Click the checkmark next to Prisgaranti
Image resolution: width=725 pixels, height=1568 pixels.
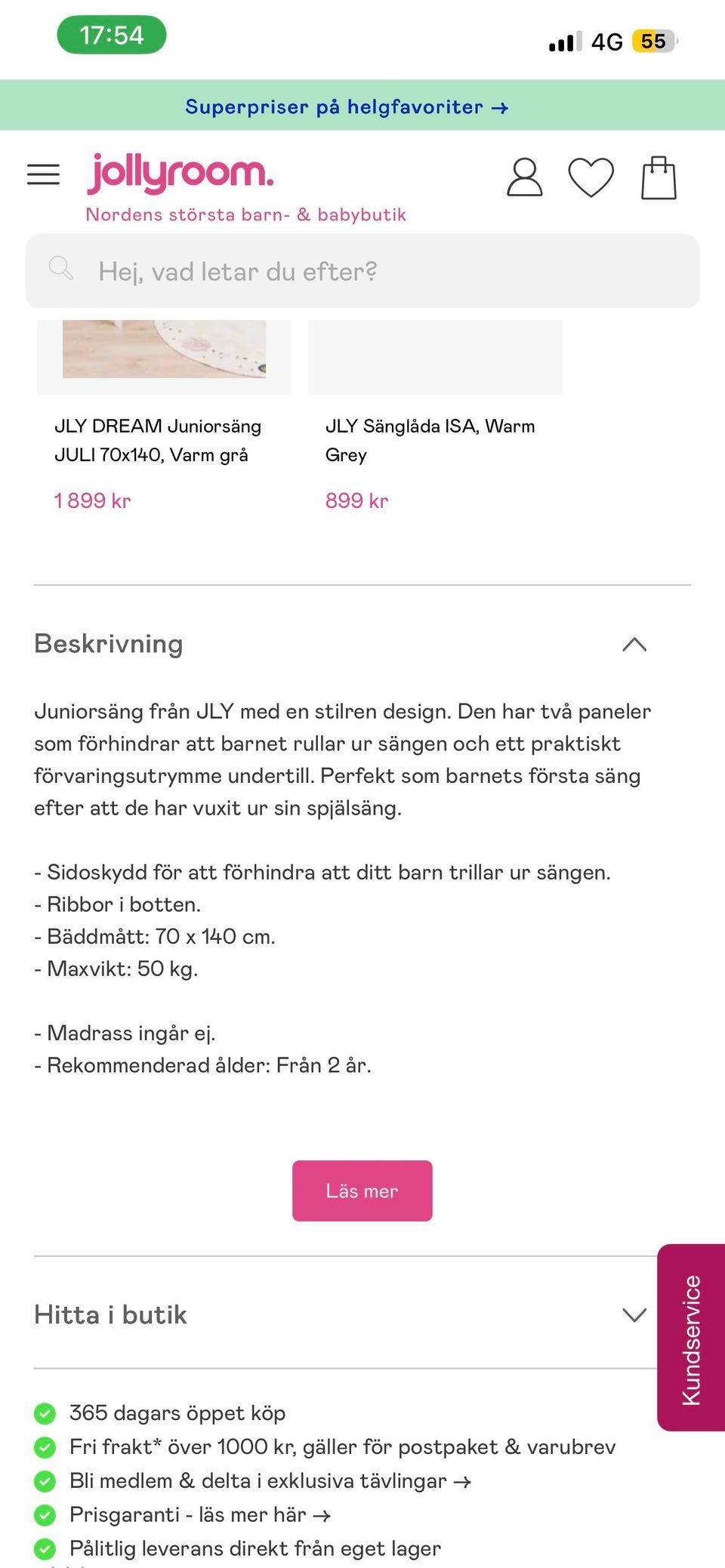point(45,1514)
